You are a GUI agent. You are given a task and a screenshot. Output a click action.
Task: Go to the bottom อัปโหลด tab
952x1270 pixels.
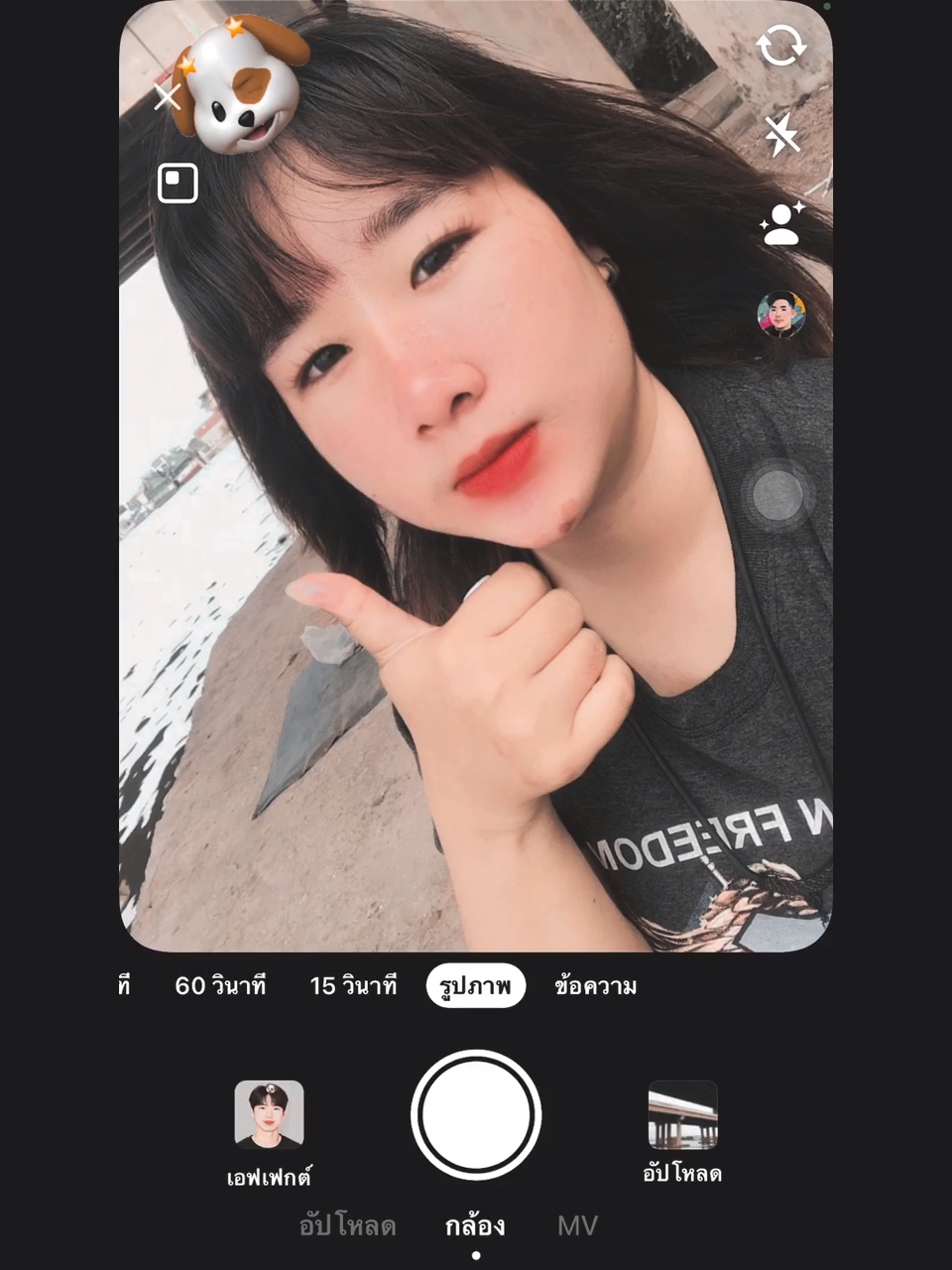347,1226
